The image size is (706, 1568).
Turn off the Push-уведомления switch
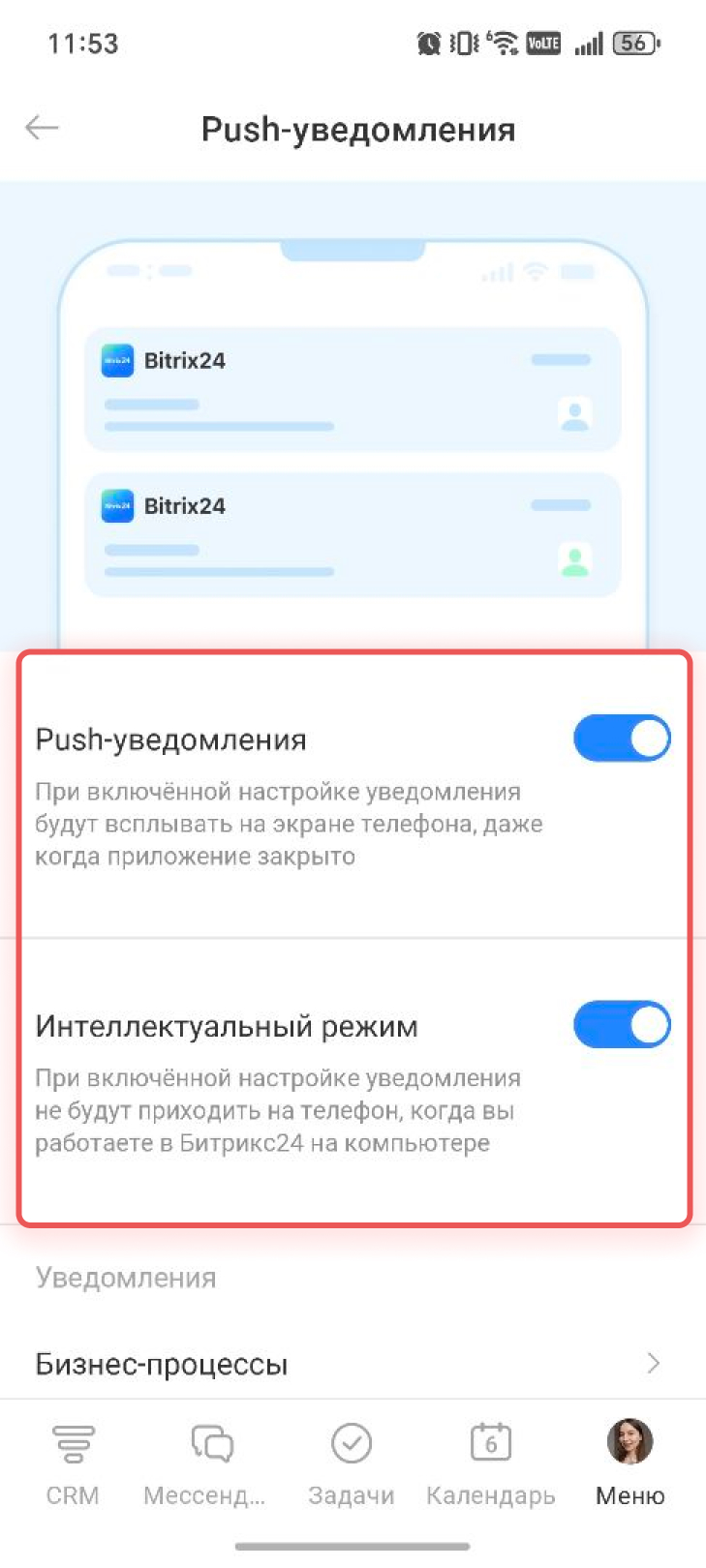tap(622, 739)
